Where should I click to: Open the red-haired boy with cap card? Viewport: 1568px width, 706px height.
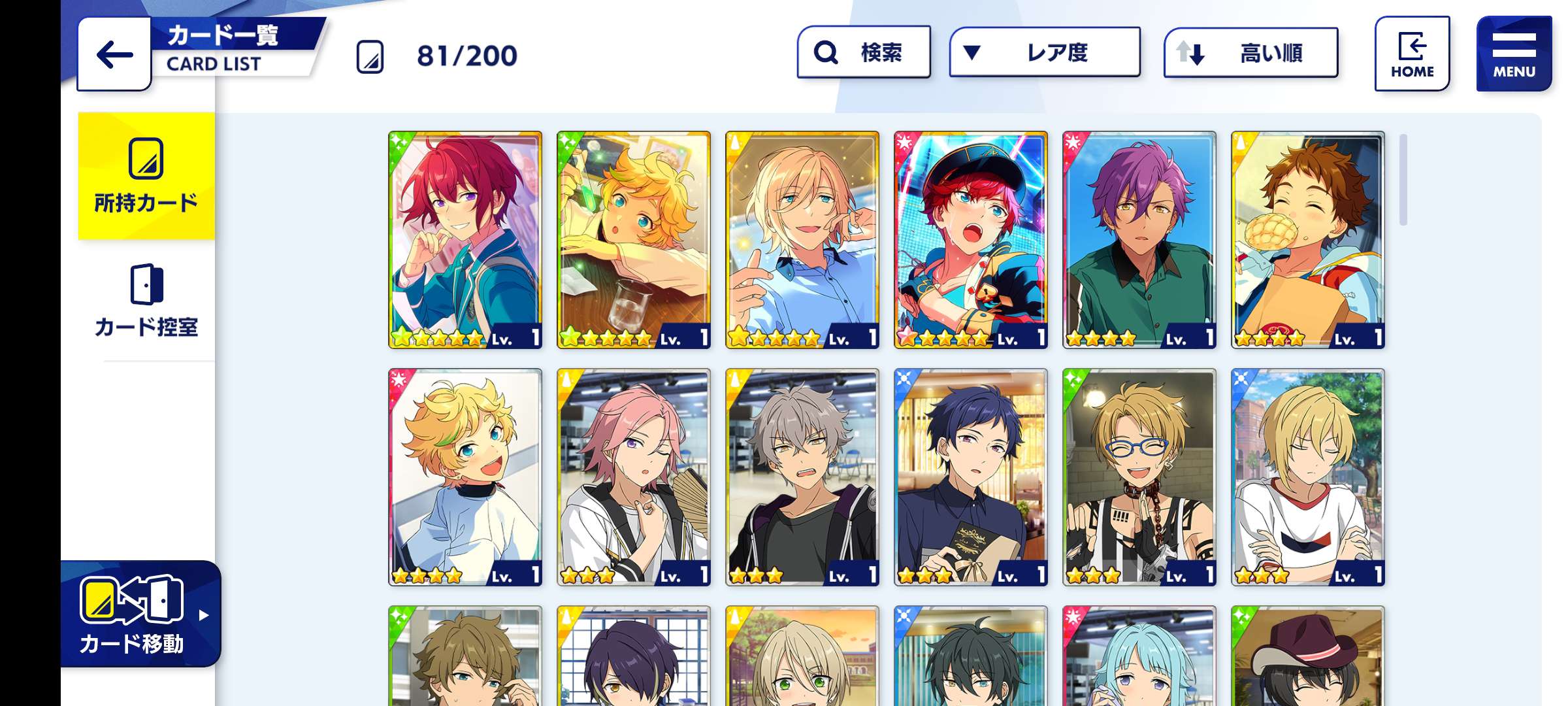(970, 239)
